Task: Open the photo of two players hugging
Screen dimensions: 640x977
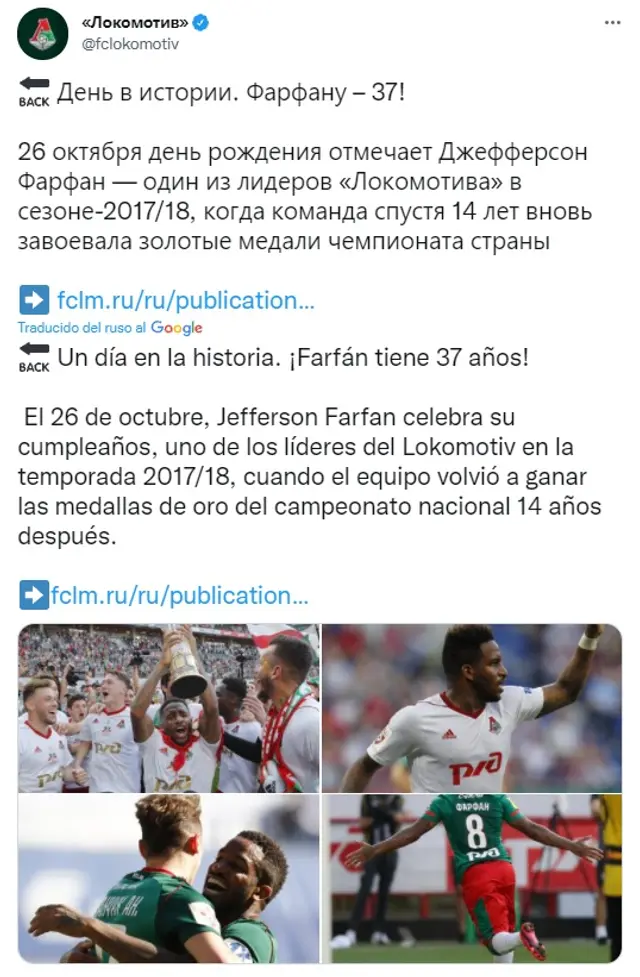Action: (x=169, y=878)
